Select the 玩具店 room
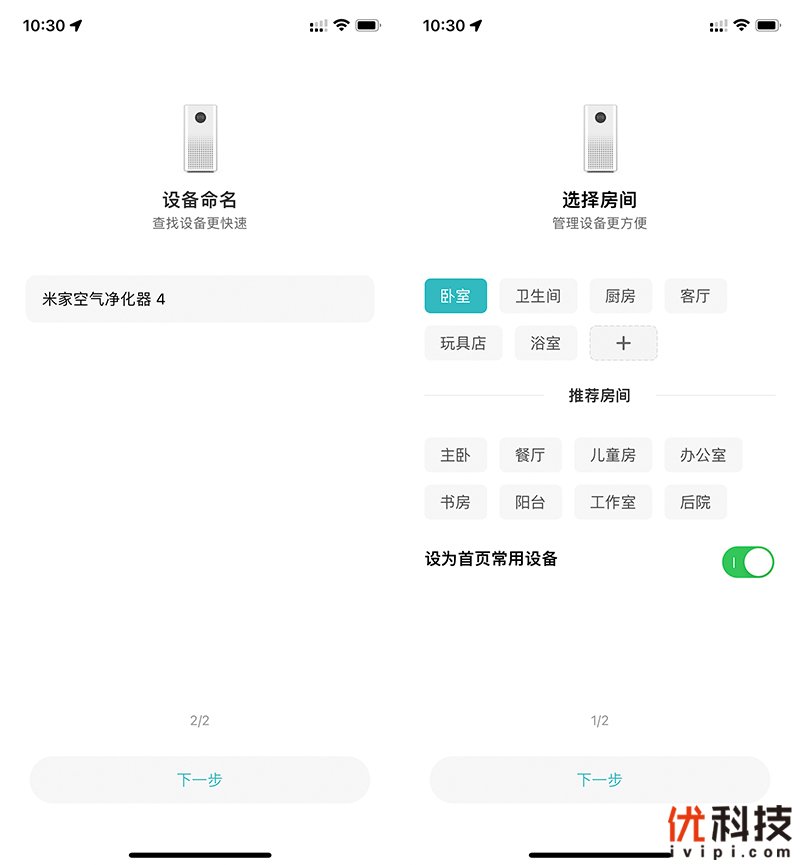This screenshot has width=800, height=865. (463, 343)
